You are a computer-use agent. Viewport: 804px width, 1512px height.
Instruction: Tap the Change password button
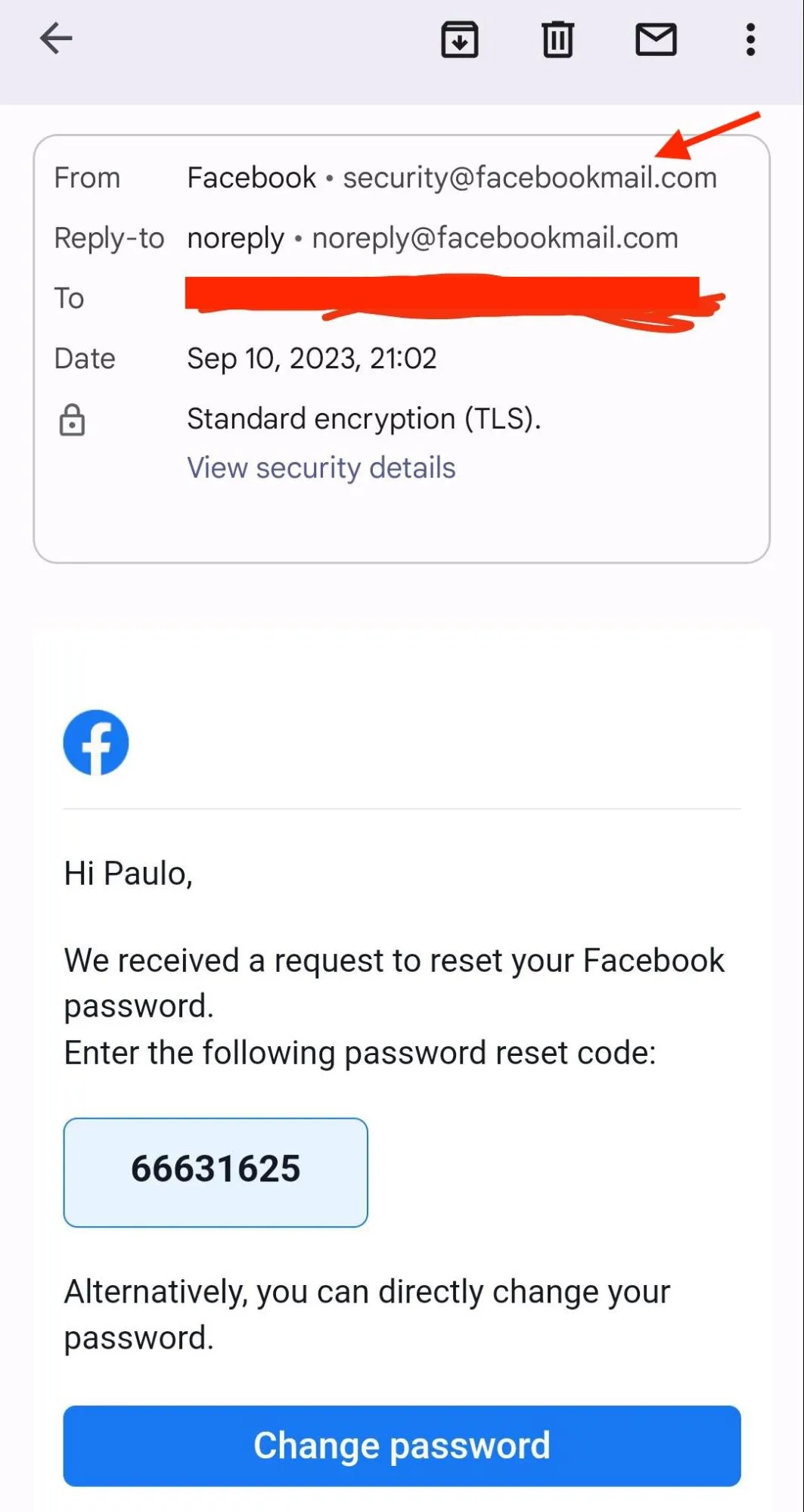pyautogui.click(x=402, y=1445)
